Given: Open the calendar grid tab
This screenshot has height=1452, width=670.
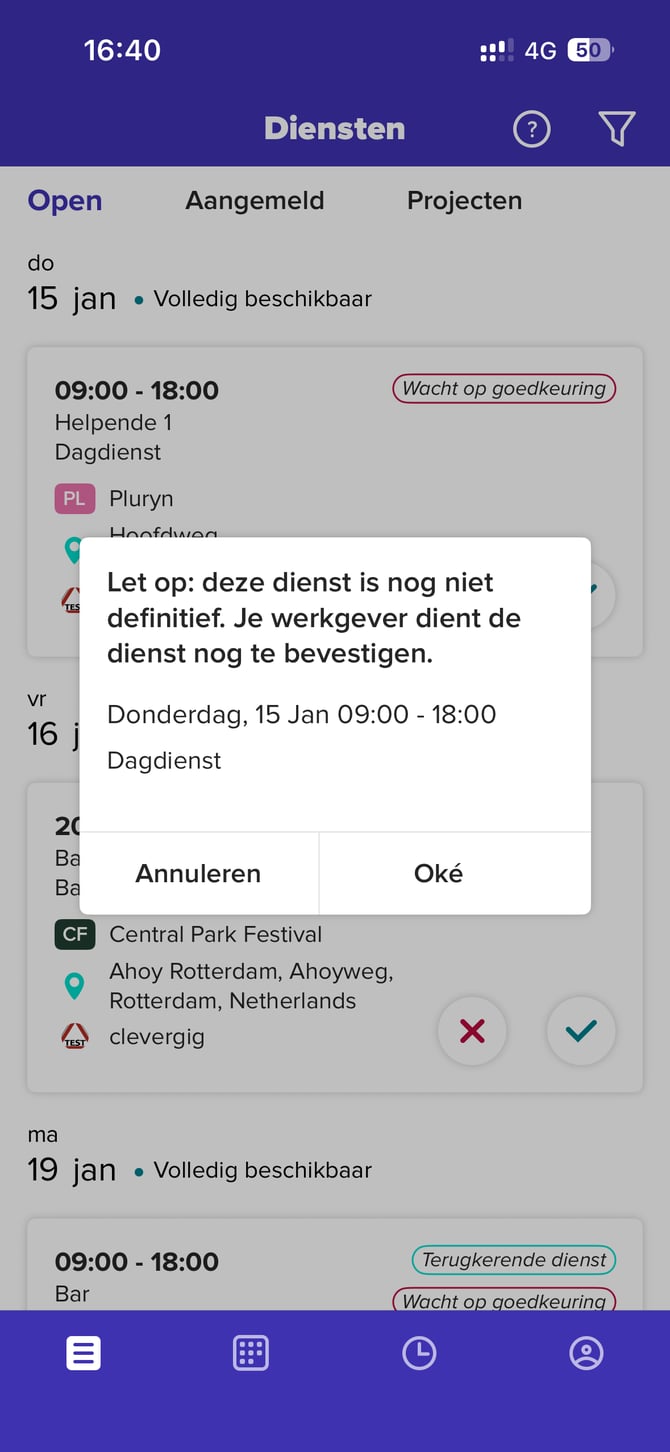Looking at the screenshot, I should [251, 1353].
